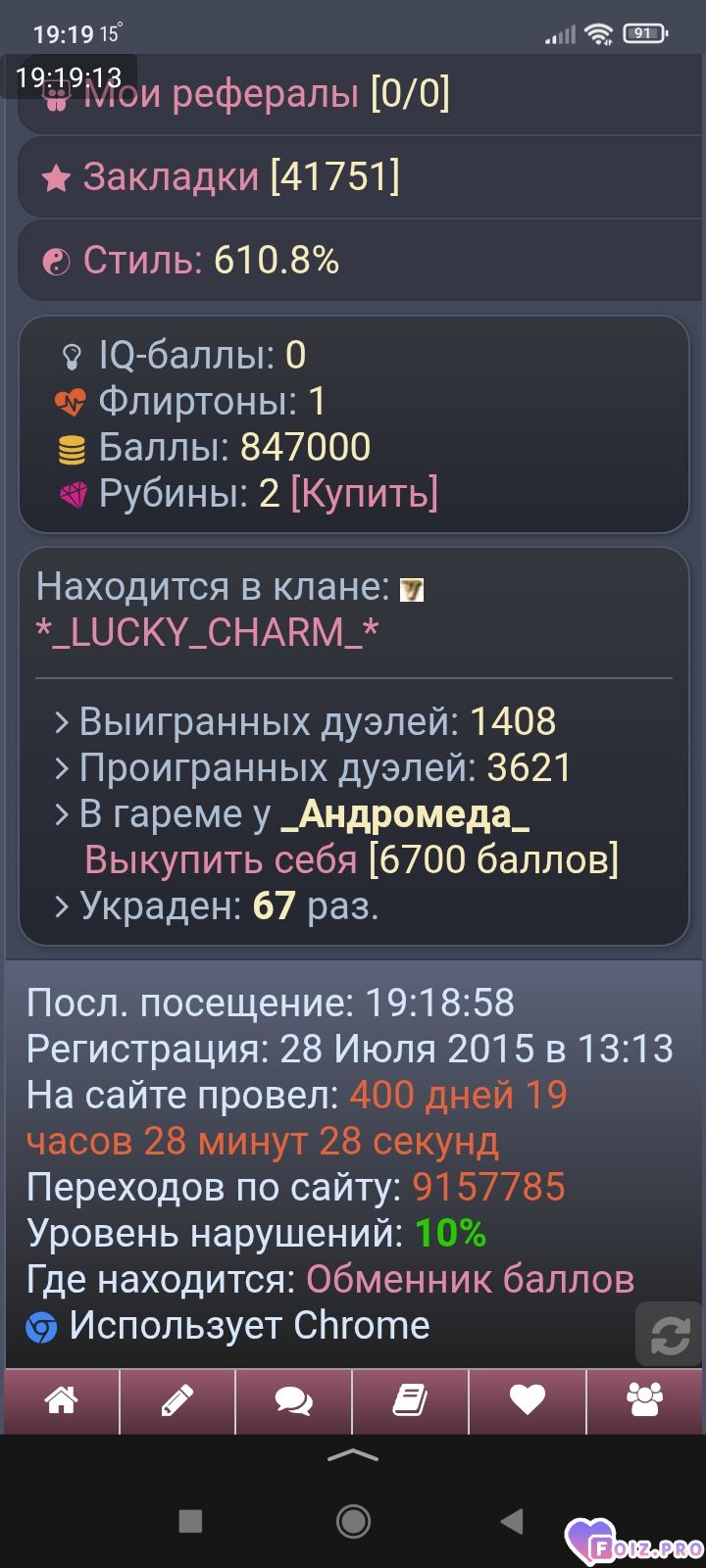Open the *_LUCKY_CHARM_* clan link
706x1568 pixels.
(x=207, y=633)
